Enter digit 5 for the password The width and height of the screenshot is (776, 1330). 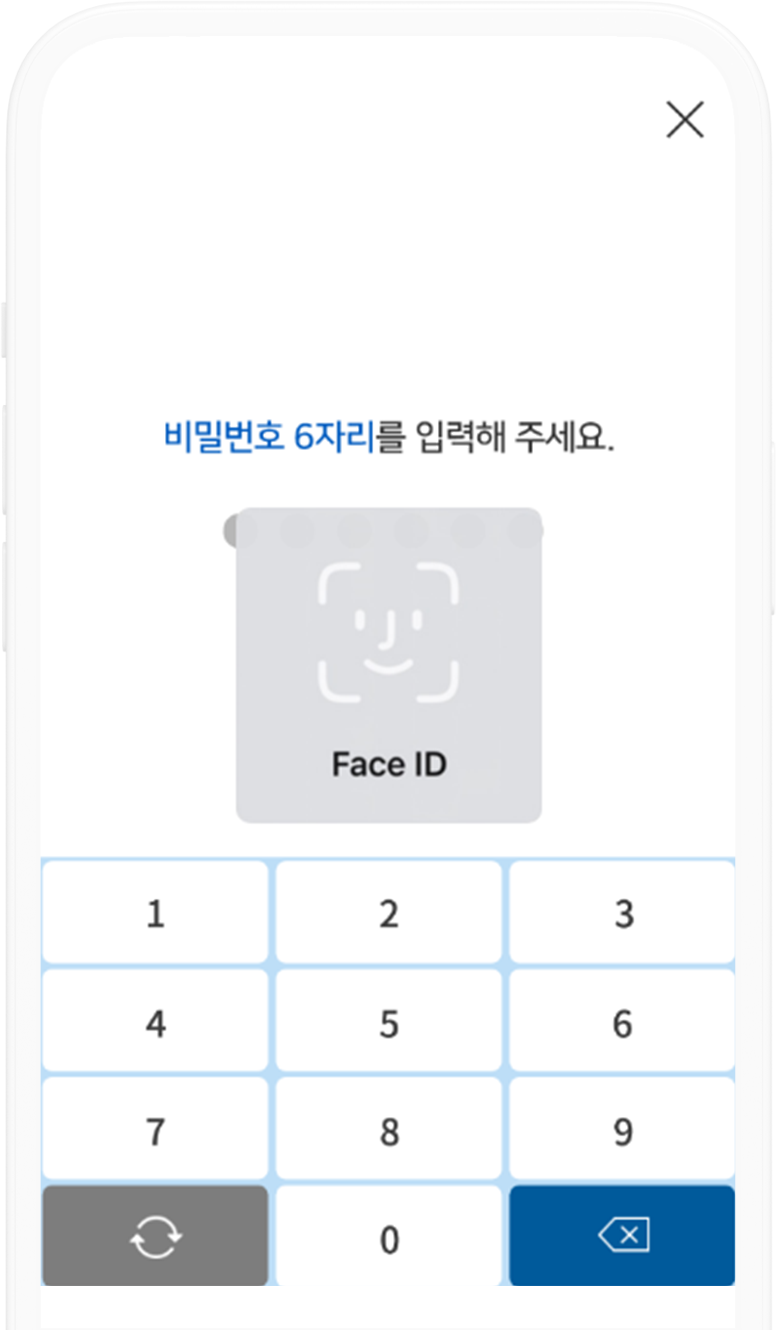[x=389, y=1023]
